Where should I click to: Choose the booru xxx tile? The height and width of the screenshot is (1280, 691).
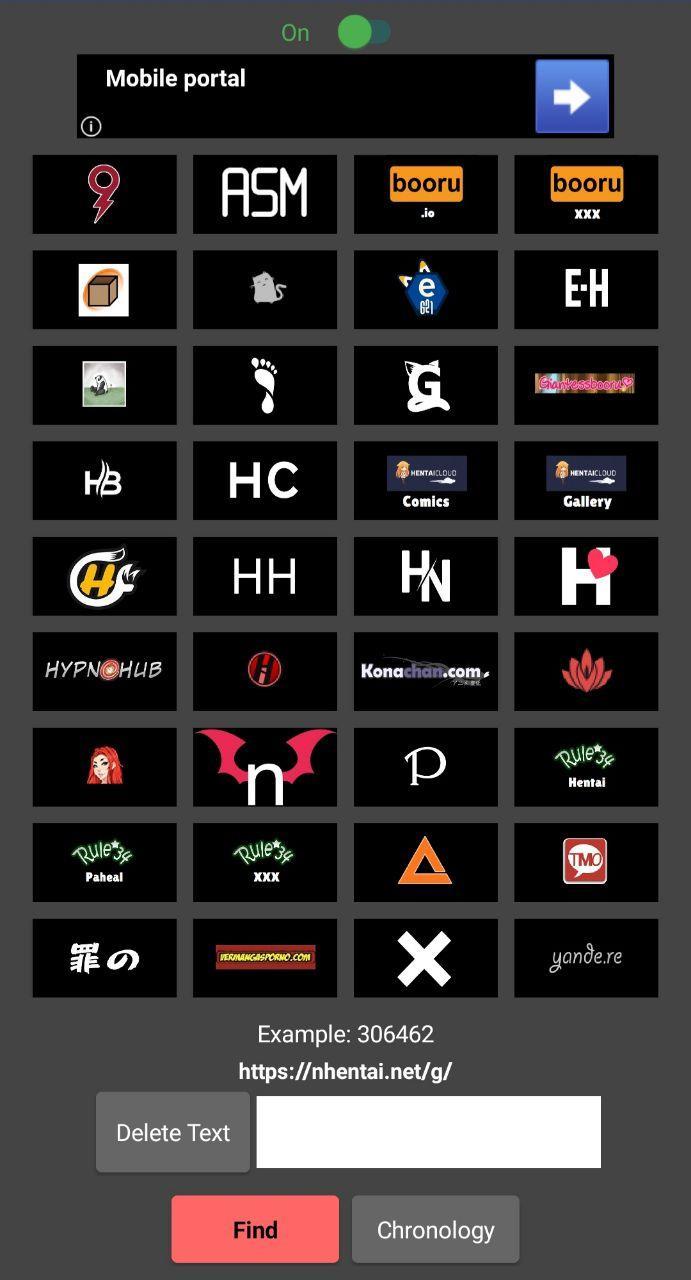[586, 194]
